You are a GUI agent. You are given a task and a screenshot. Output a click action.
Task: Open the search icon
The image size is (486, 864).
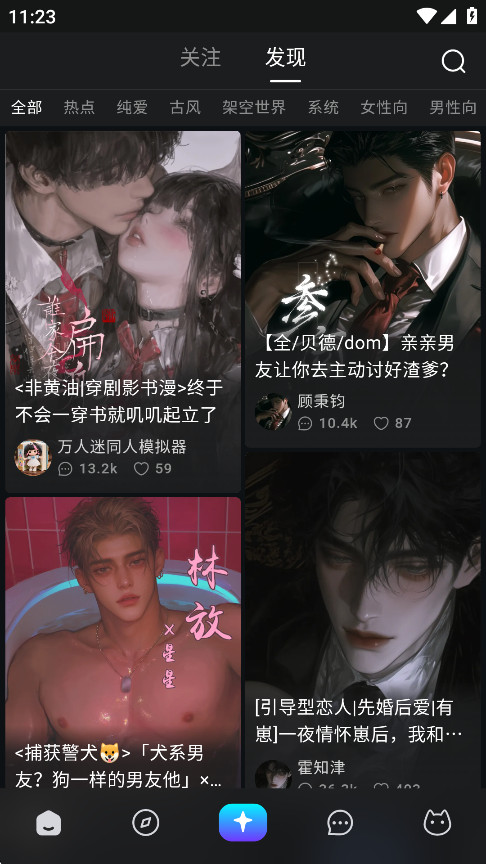point(453,61)
